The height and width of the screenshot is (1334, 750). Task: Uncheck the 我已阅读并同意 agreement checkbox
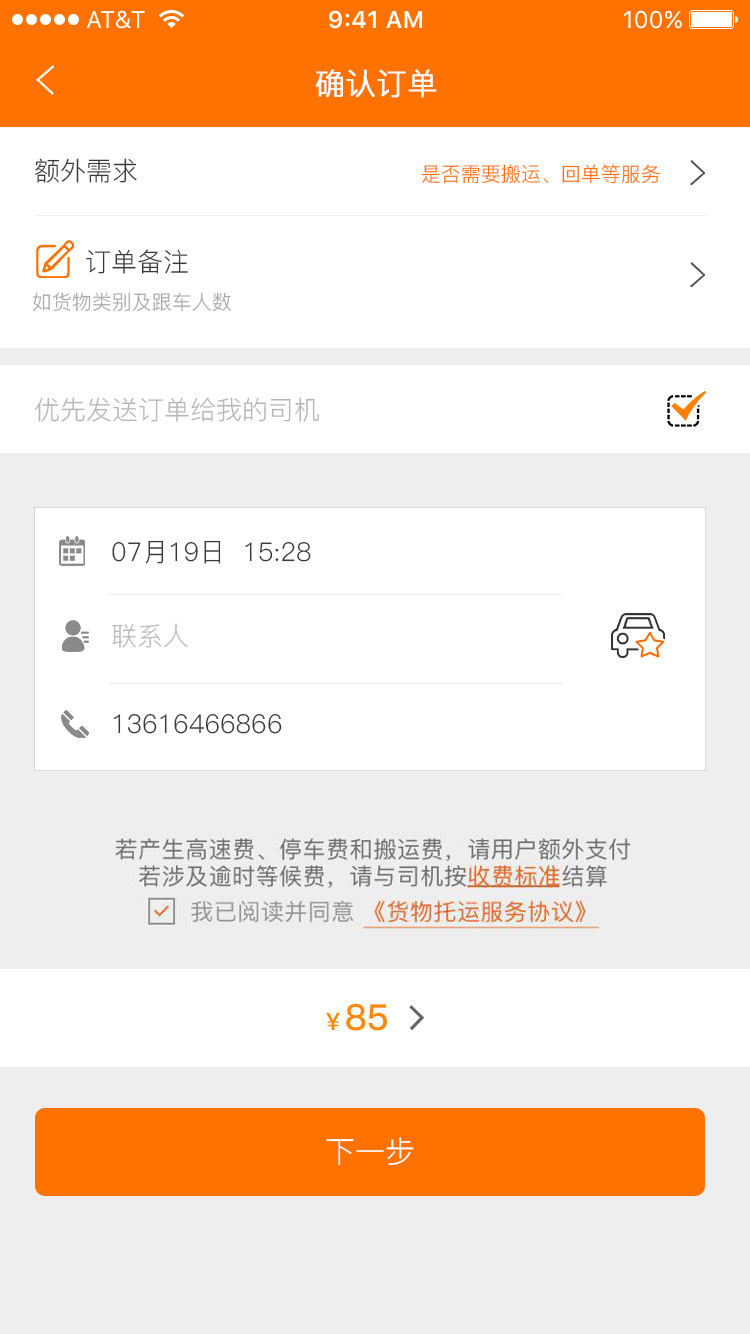click(x=160, y=911)
